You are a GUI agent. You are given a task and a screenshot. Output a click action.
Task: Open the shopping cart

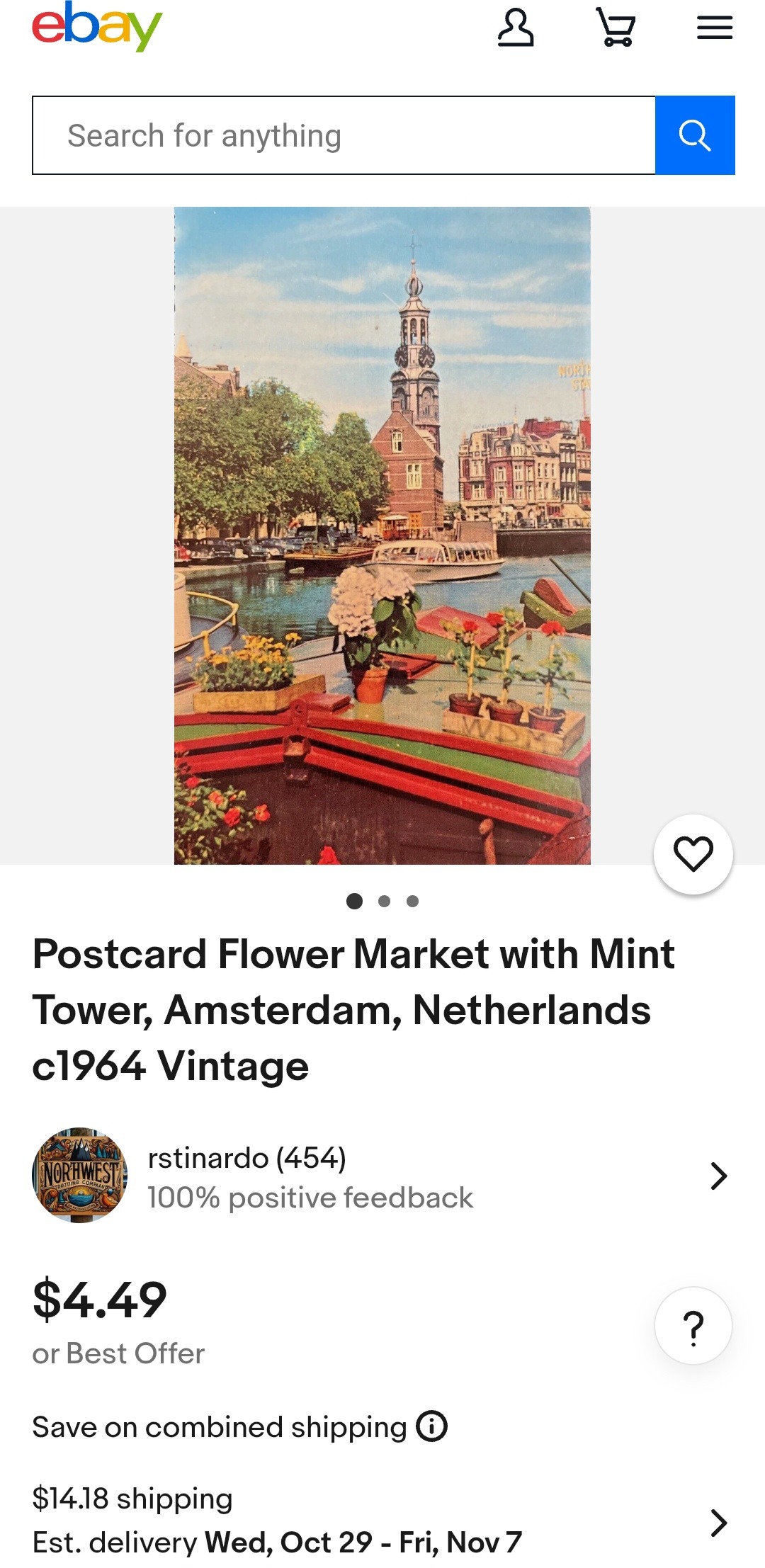pyautogui.click(x=616, y=28)
